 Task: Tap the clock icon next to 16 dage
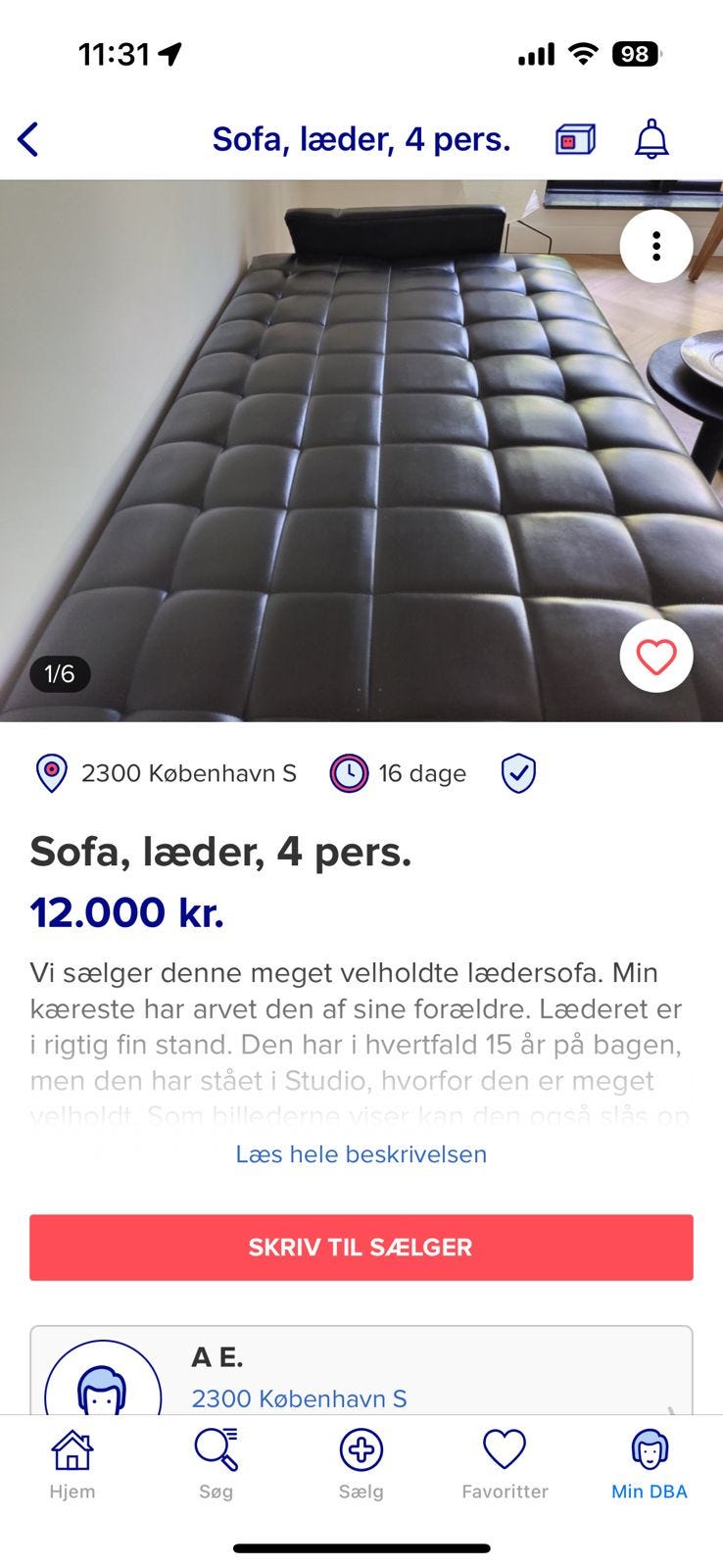point(349,773)
